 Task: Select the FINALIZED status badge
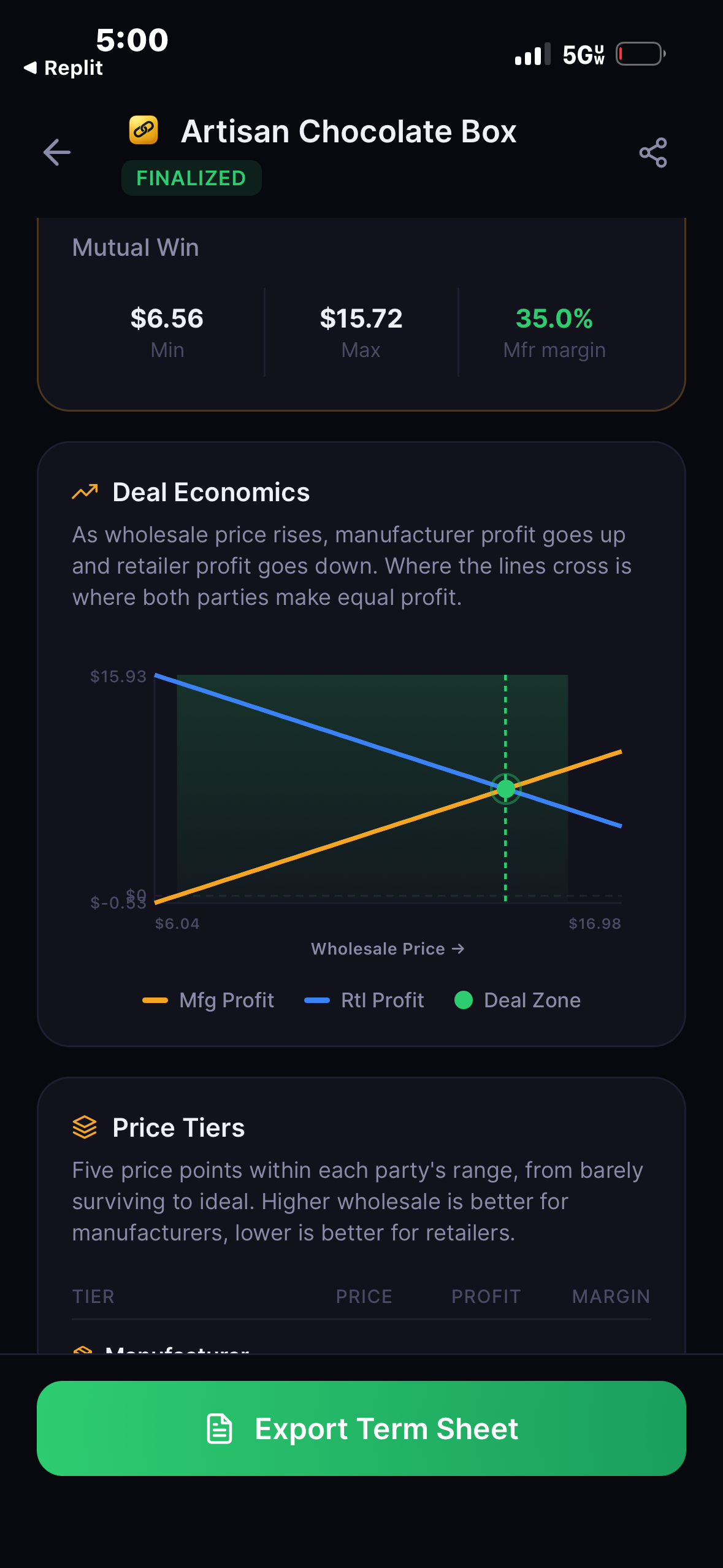coord(191,177)
